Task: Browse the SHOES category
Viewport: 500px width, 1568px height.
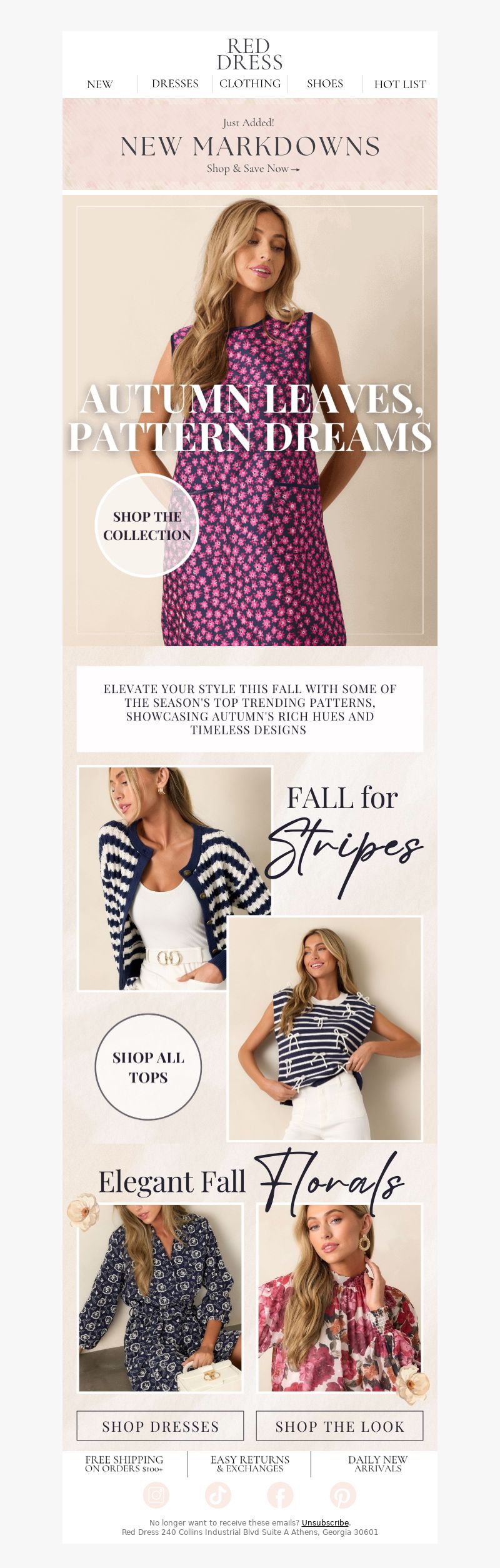Action: coord(325,84)
